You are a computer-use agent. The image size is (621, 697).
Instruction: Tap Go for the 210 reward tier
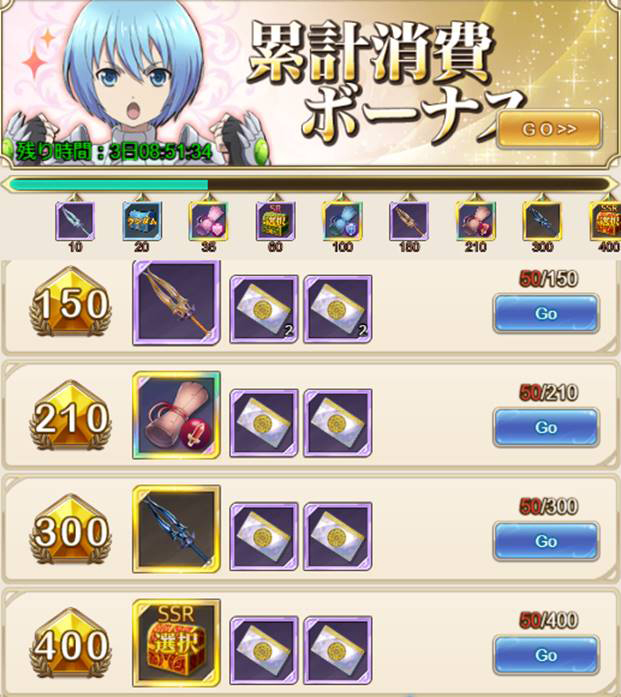click(x=545, y=427)
